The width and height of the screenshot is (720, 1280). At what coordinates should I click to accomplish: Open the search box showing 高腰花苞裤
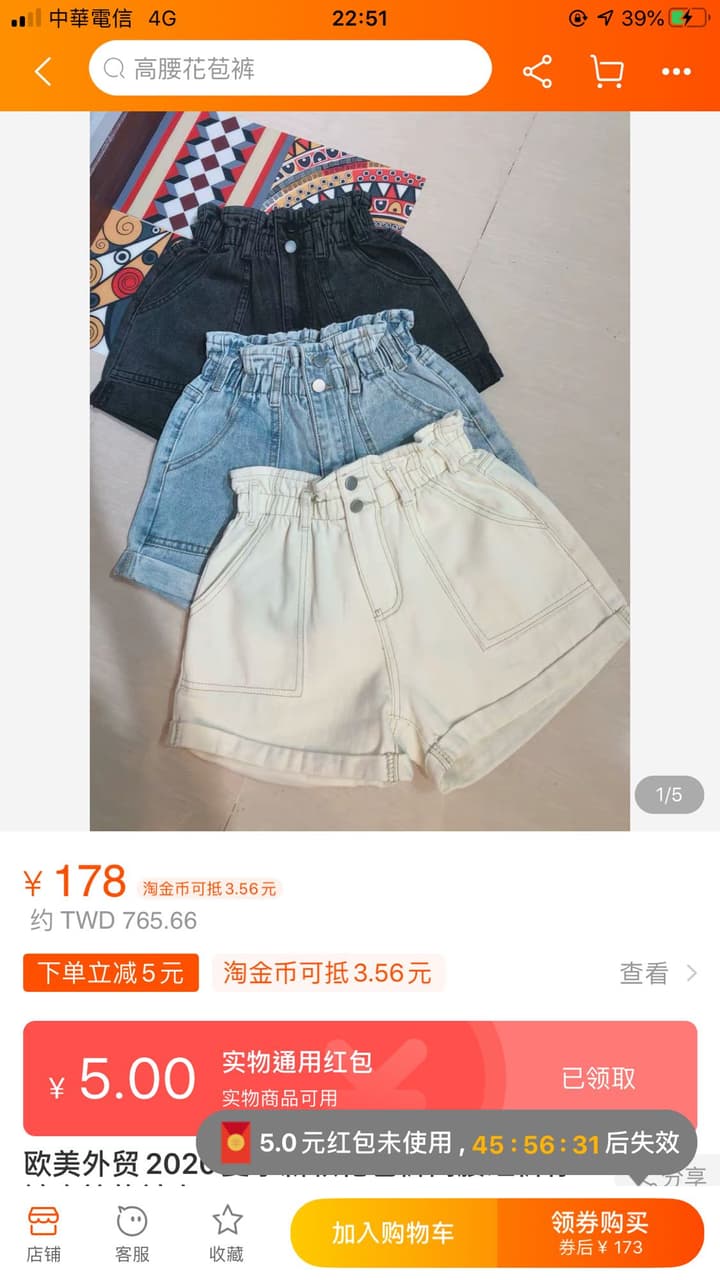tap(290, 69)
